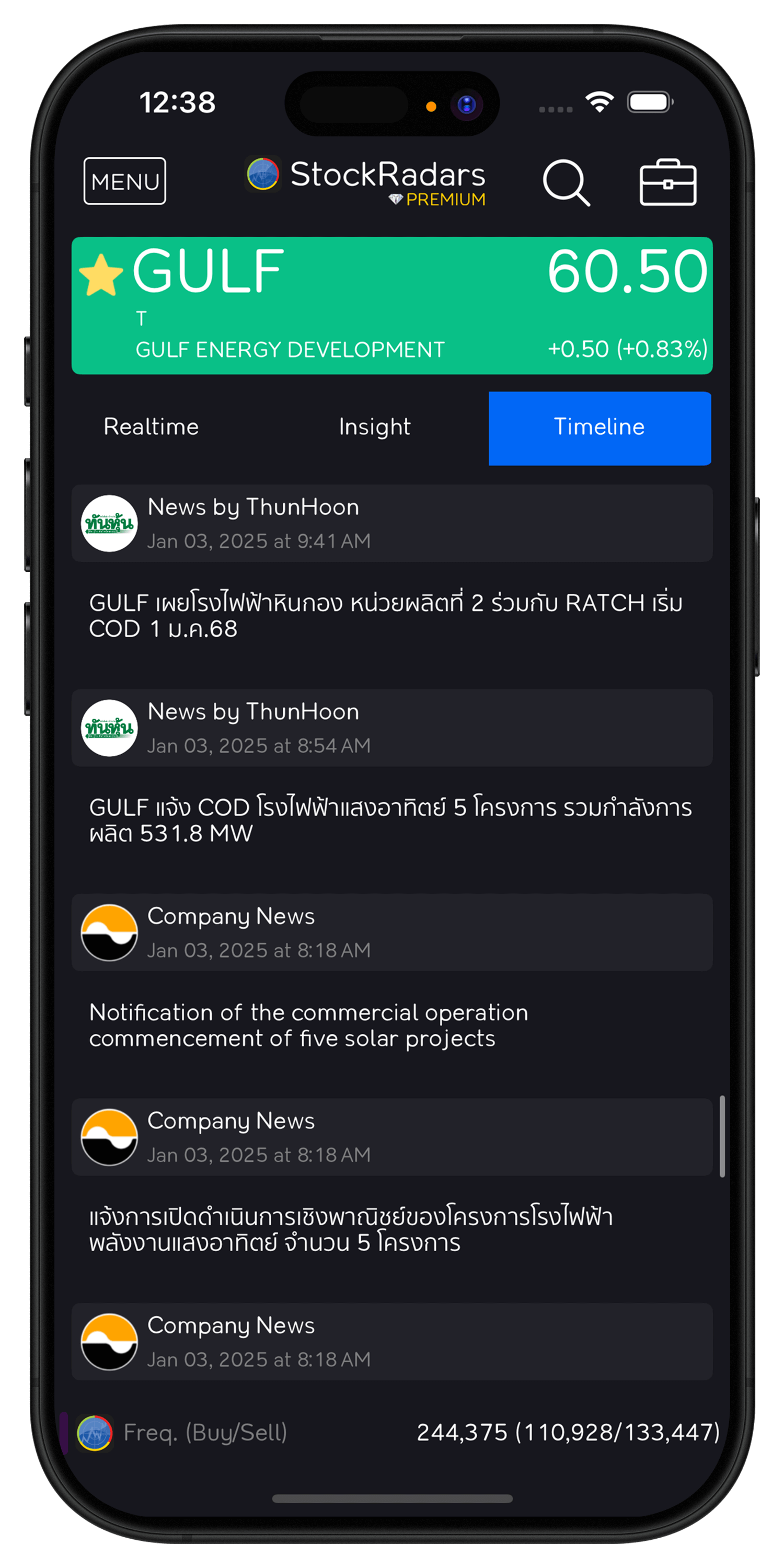The image size is (784, 1568).
Task: Tap the GULF stock price header
Action: point(392,306)
